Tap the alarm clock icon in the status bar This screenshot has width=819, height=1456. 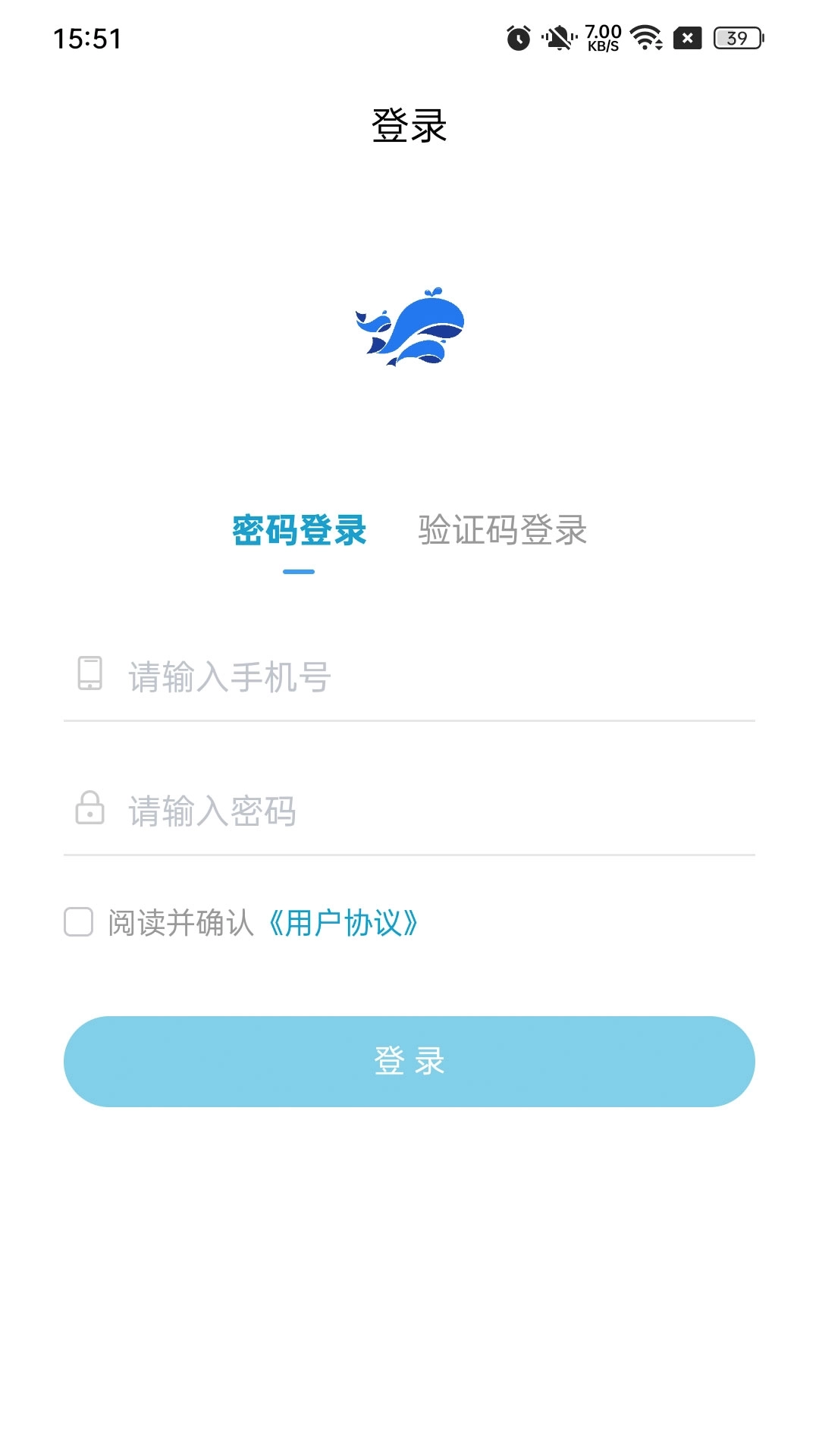click(518, 36)
